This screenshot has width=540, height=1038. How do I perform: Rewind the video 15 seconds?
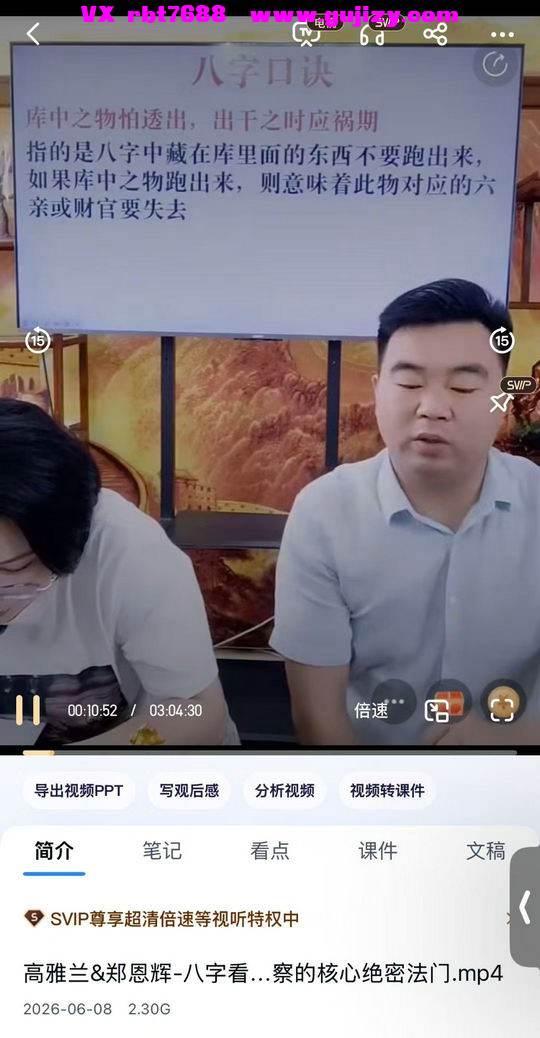(x=38, y=341)
